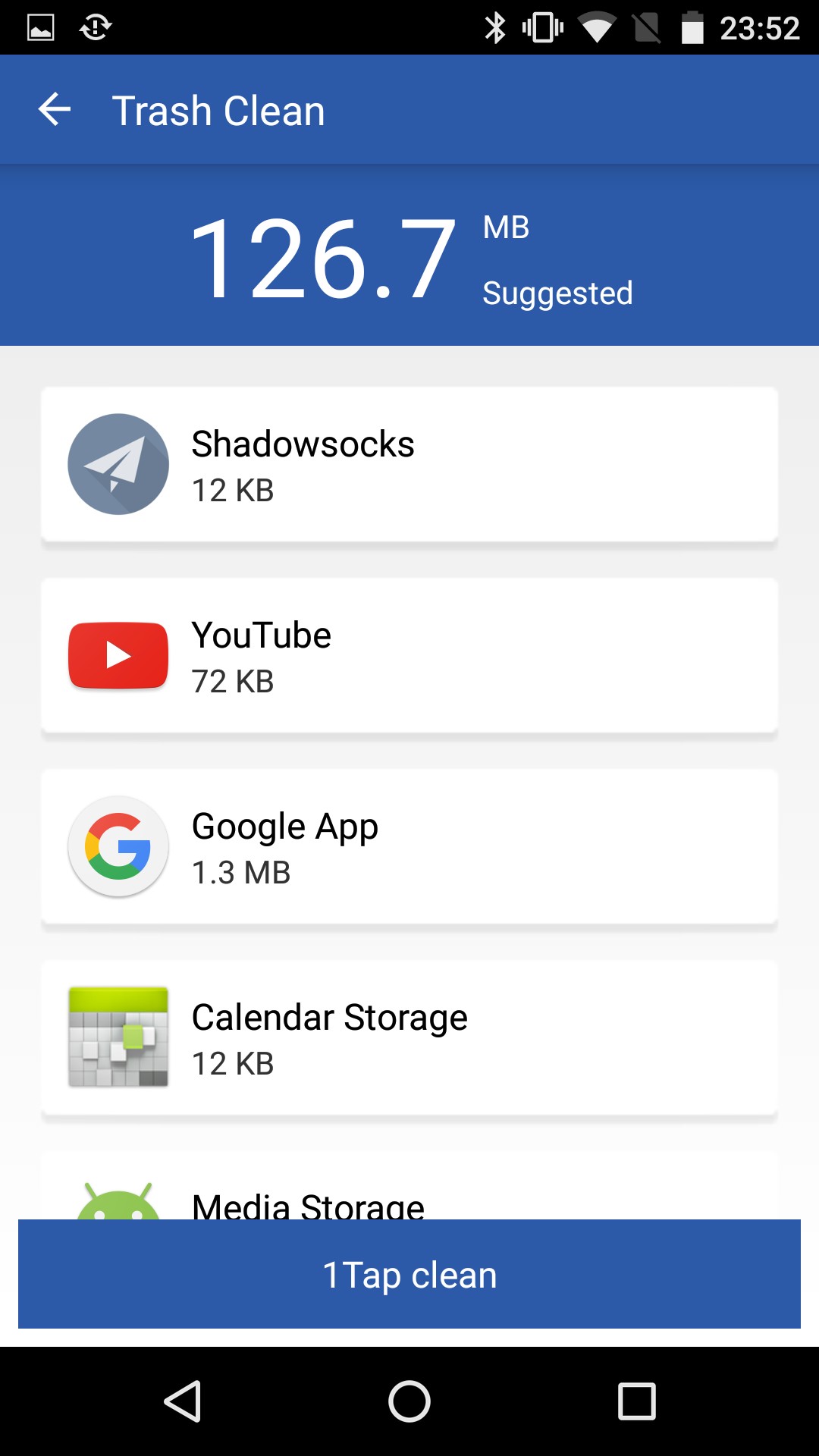819x1456 pixels.
Task: Select the YouTube 72 KB item
Action: point(409,655)
